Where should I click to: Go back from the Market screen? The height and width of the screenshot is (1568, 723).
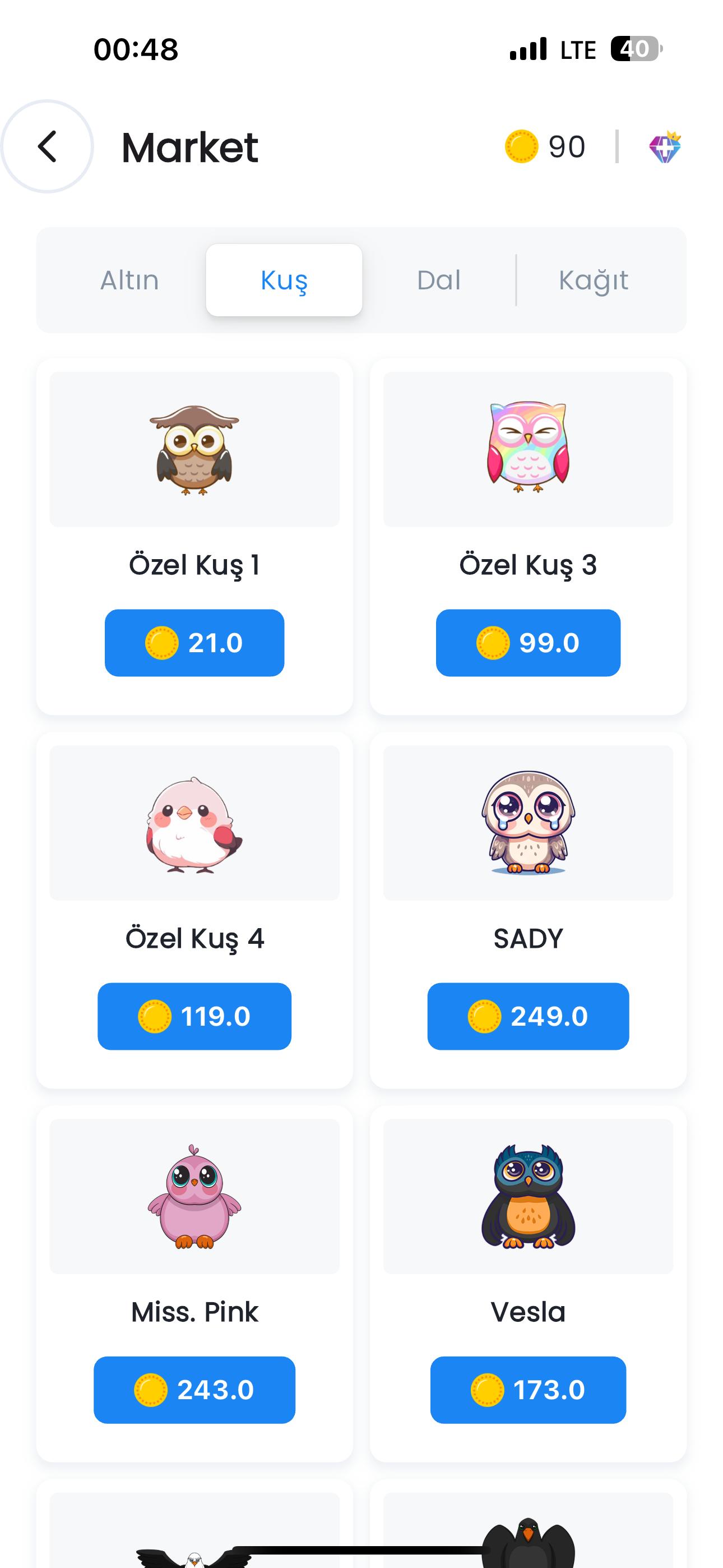point(48,147)
